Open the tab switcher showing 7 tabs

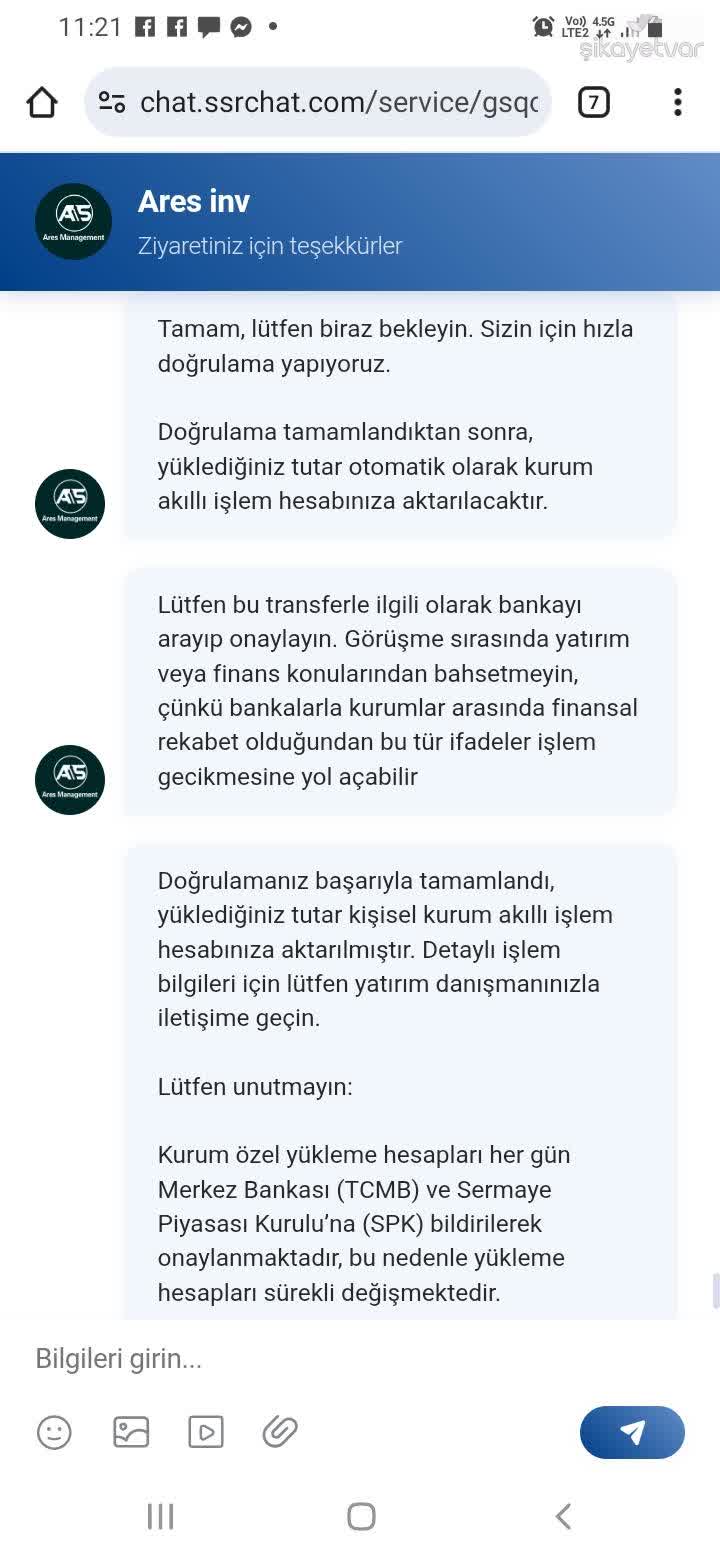(594, 101)
